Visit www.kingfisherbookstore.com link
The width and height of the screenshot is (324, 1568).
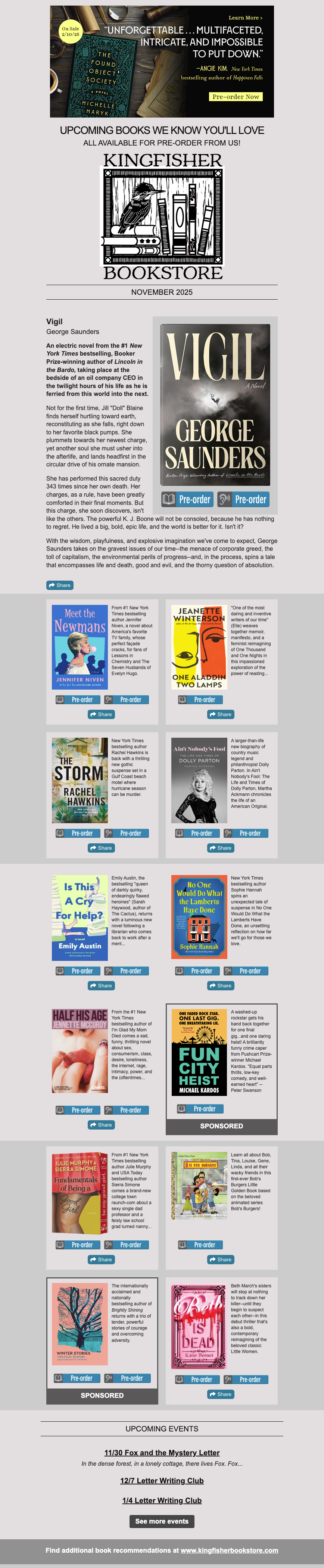click(229, 1550)
